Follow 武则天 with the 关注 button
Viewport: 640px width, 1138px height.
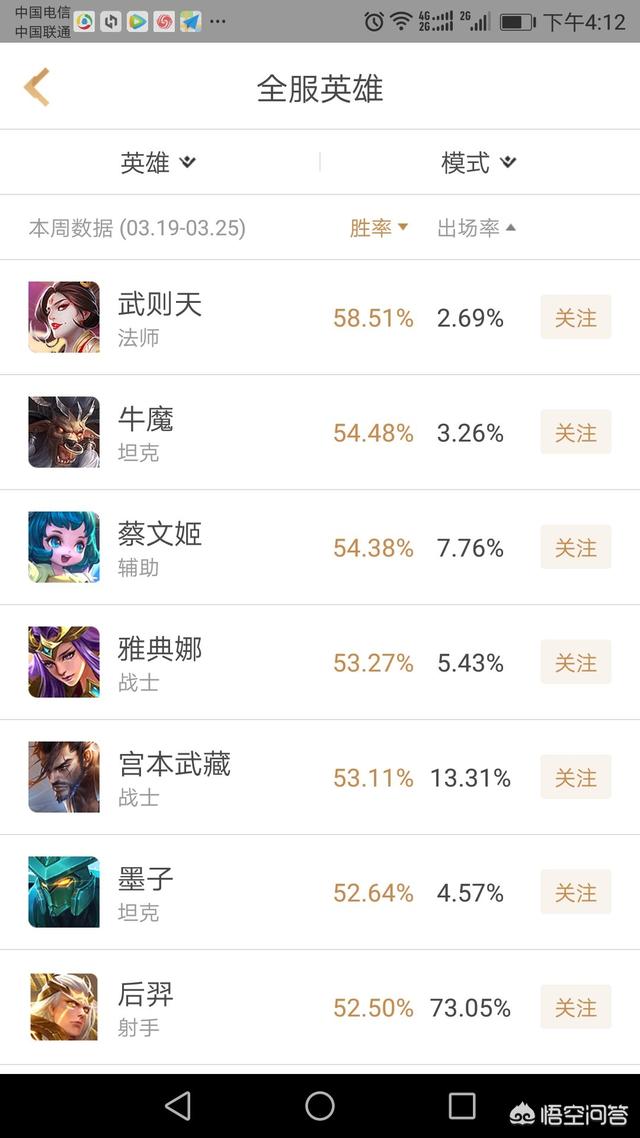click(575, 317)
